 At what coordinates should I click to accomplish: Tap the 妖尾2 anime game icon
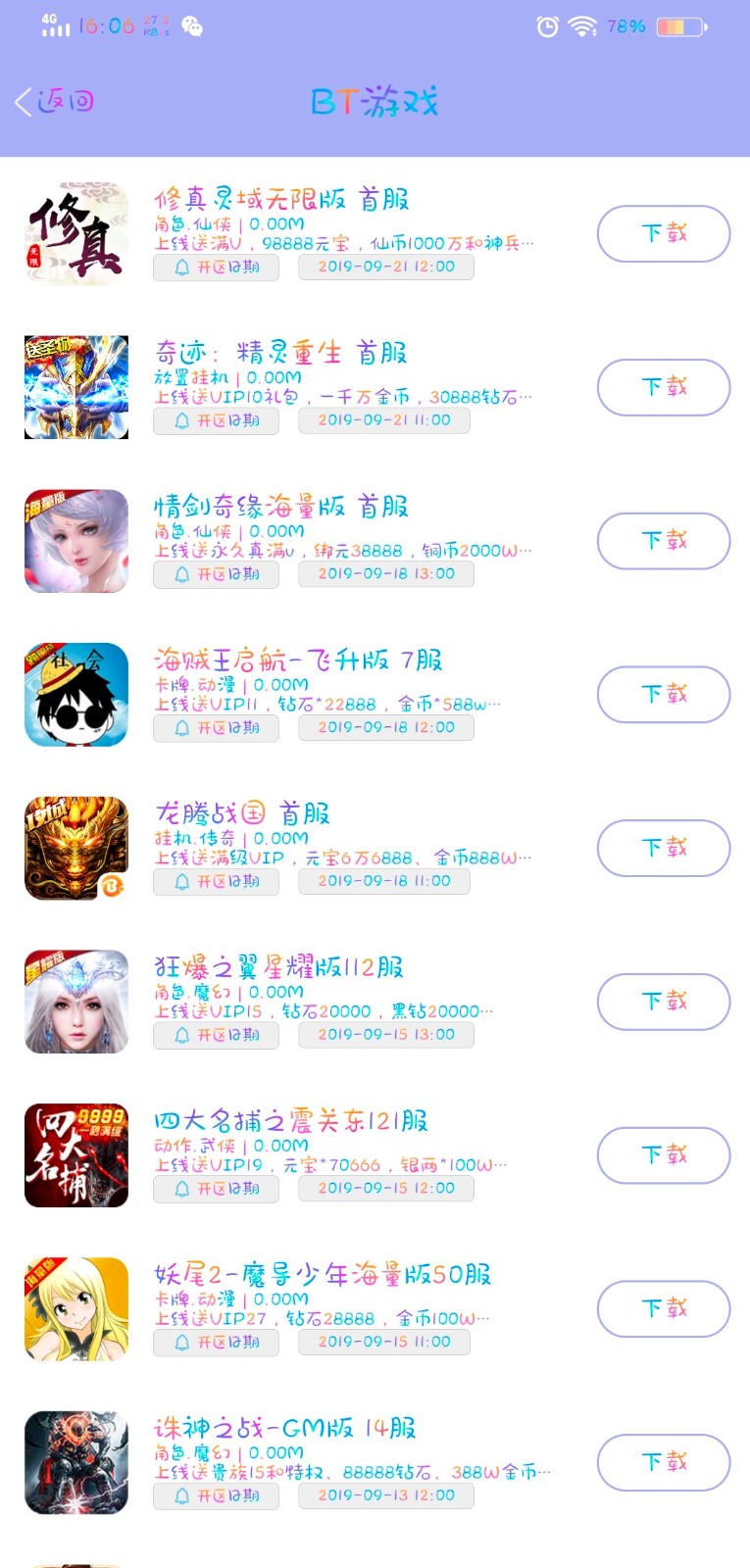point(75,1308)
